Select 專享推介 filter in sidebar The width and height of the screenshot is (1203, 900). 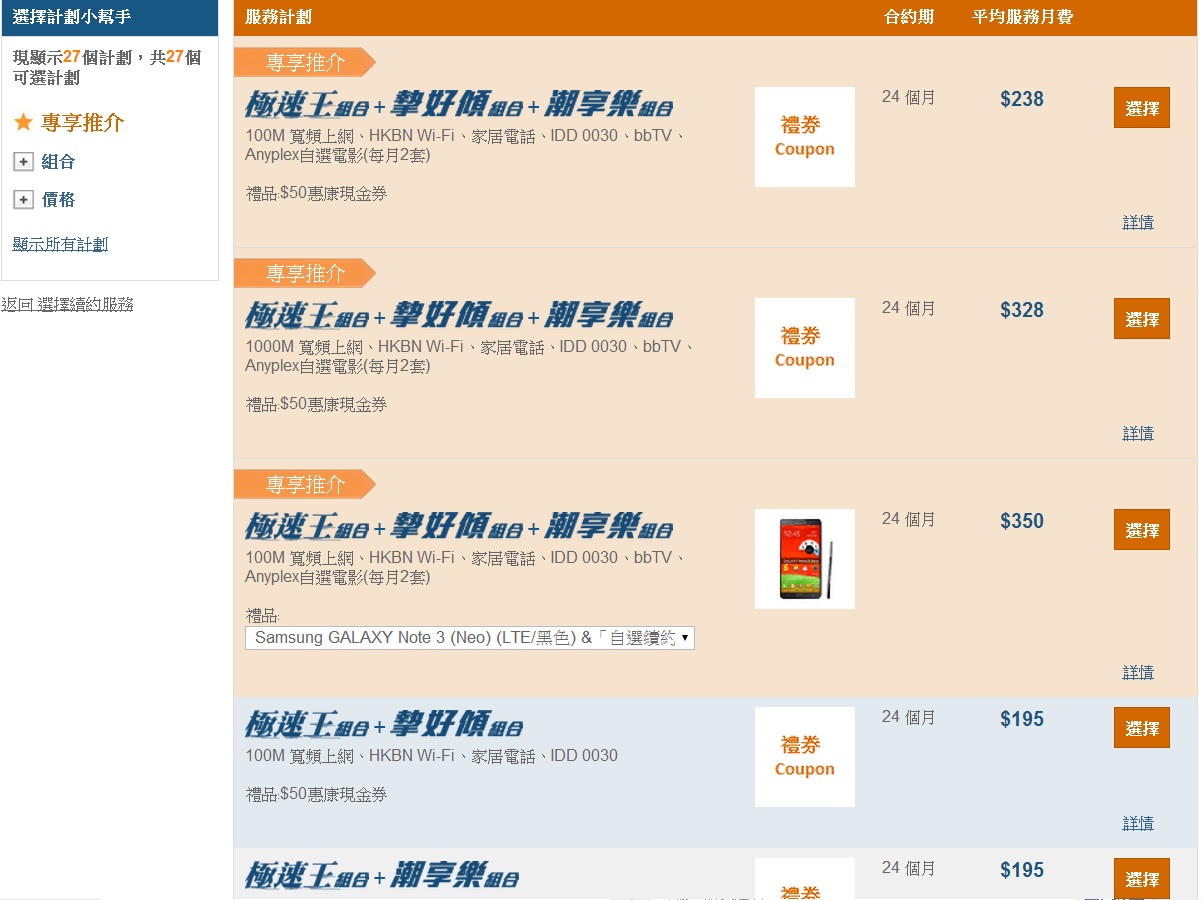(x=81, y=123)
